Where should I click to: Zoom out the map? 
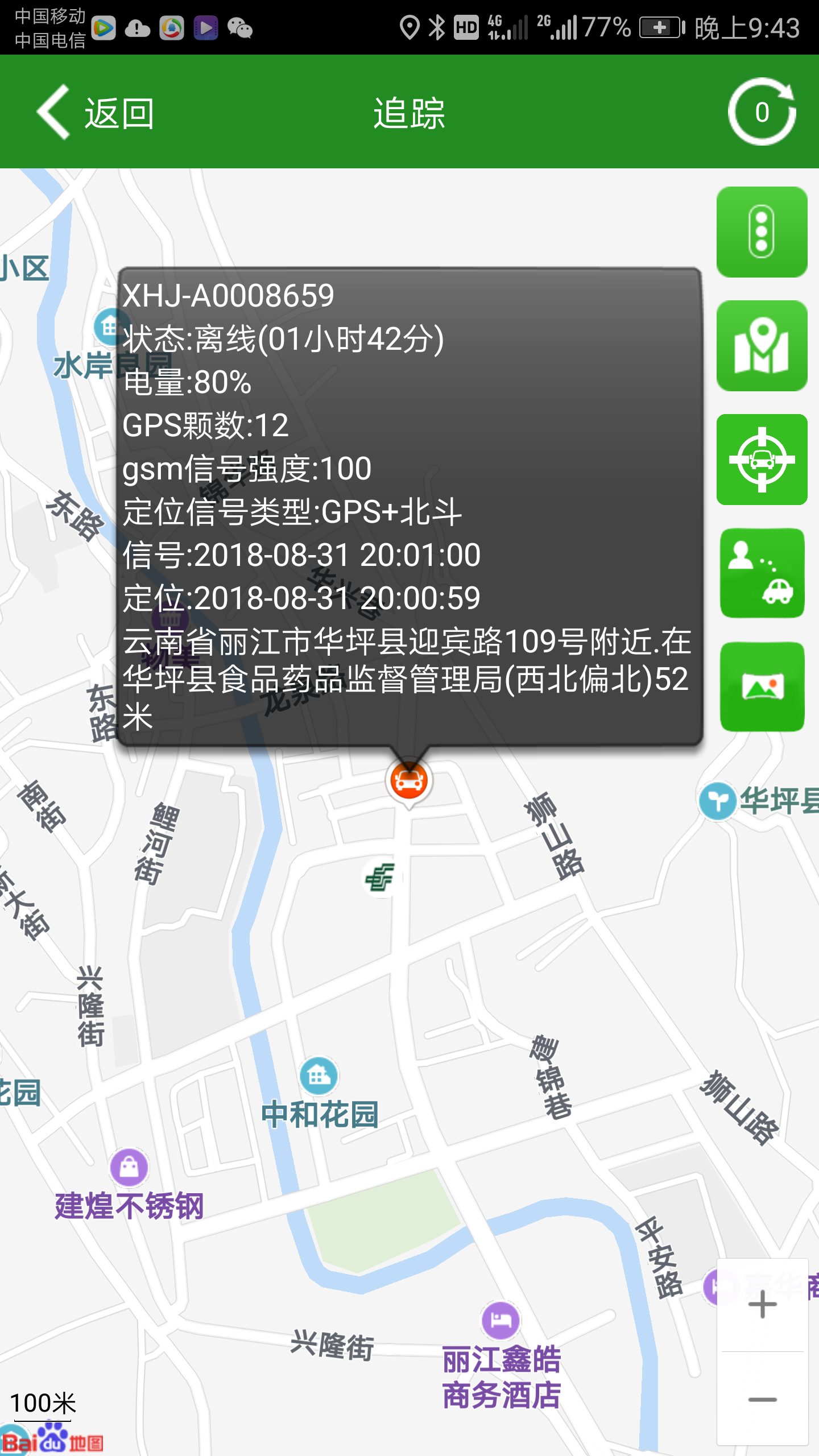click(x=762, y=1399)
